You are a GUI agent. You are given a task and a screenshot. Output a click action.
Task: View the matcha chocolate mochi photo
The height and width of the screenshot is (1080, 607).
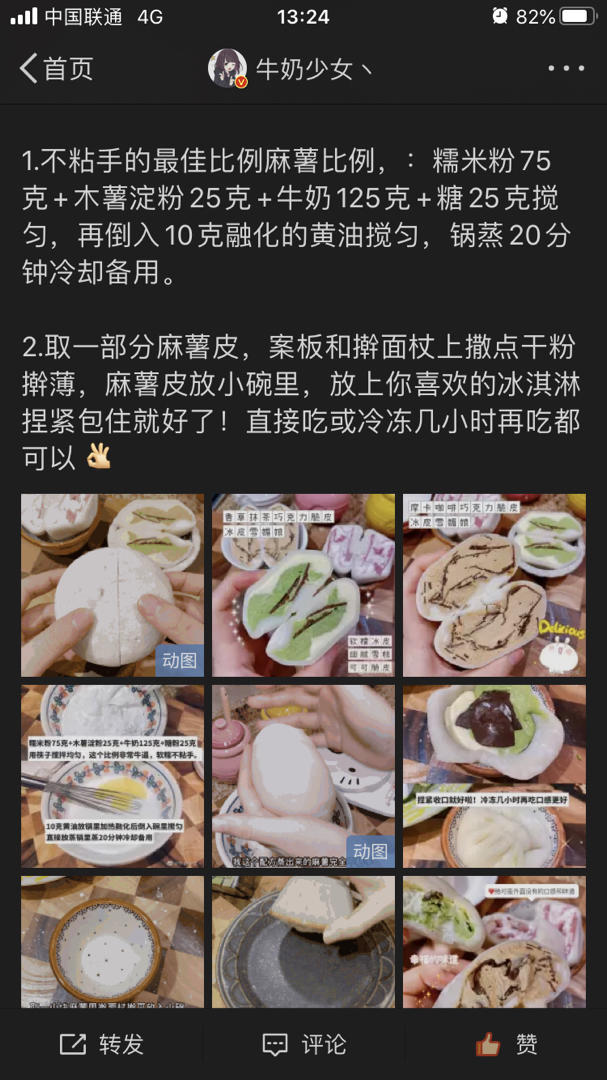303,585
